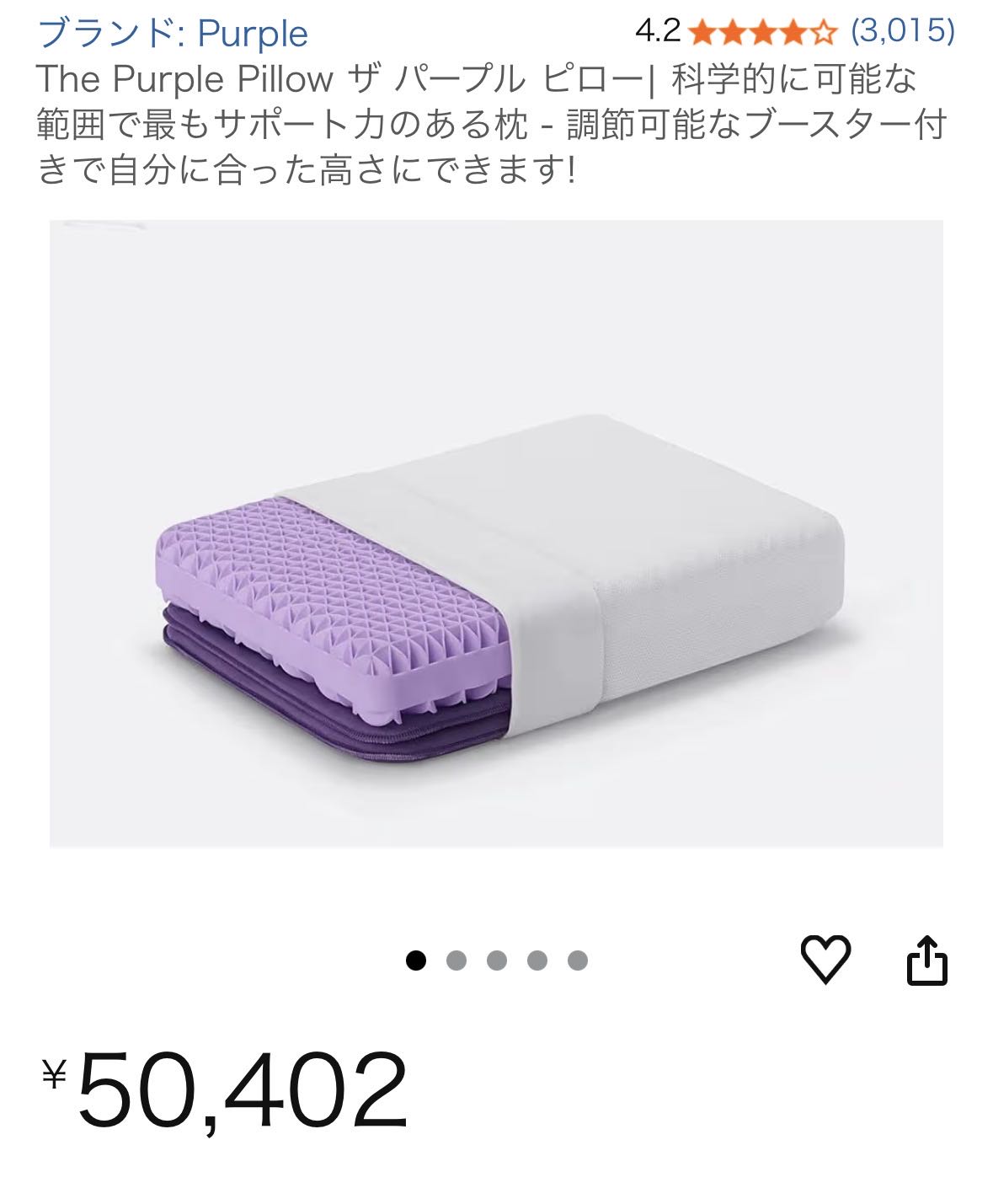Open the Purple brand link
Image resolution: width=993 pixels, height=1204 pixels.
tap(173, 34)
